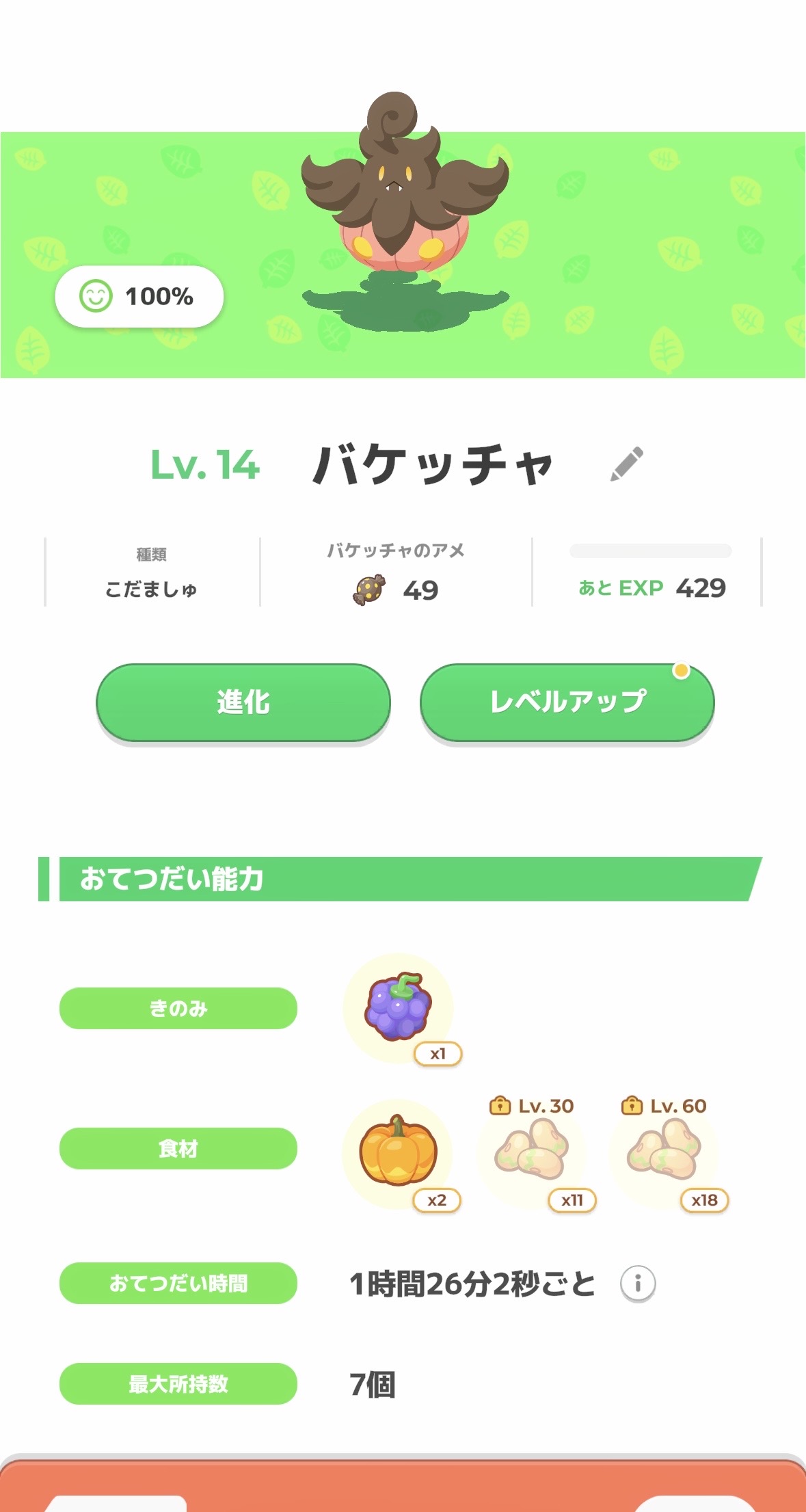
Task: View the locked Lv. 60 ingredient
Action: [664, 1152]
